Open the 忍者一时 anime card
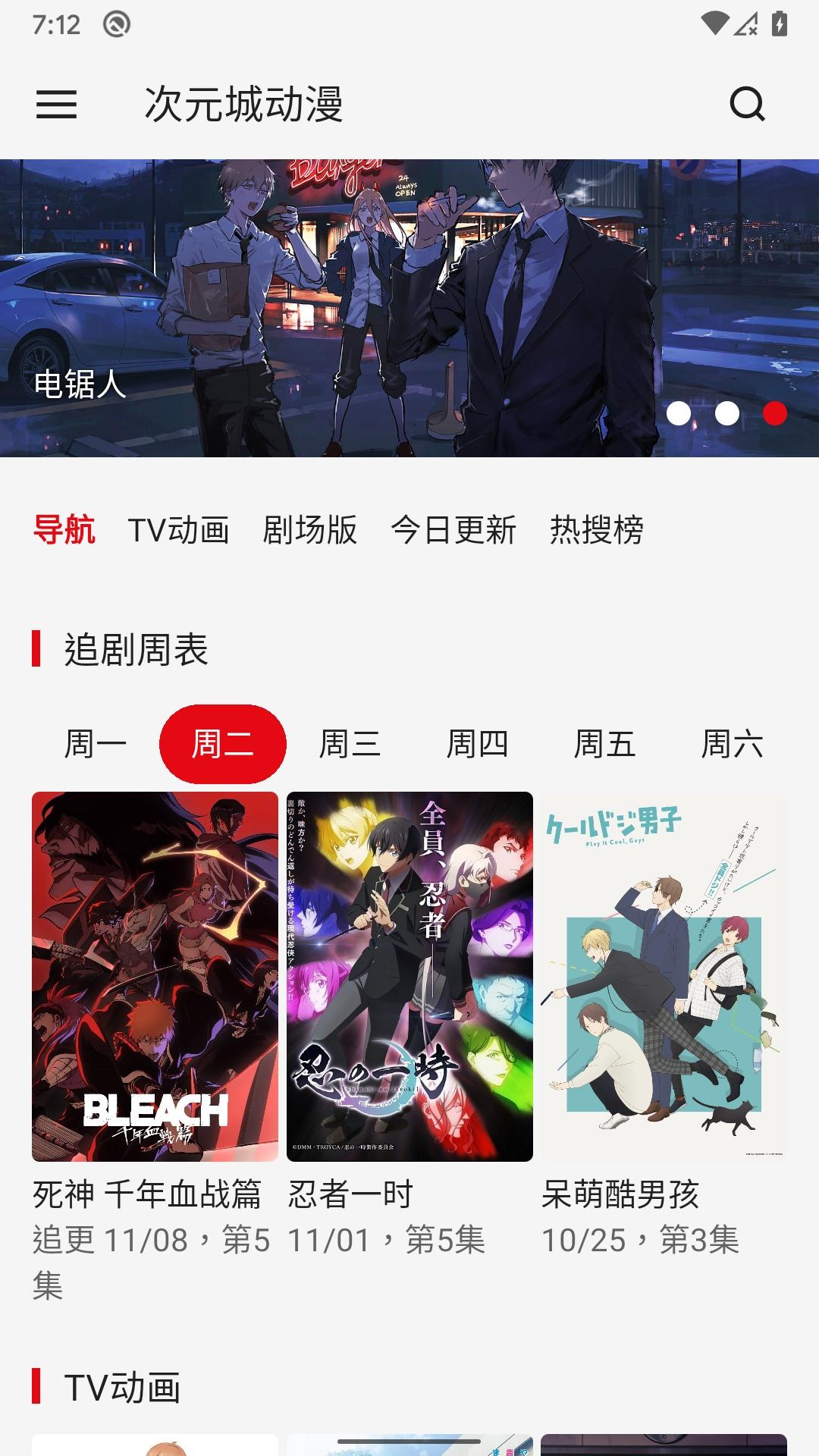This screenshot has height=1456, width=819. click(x=409, y=1024)
